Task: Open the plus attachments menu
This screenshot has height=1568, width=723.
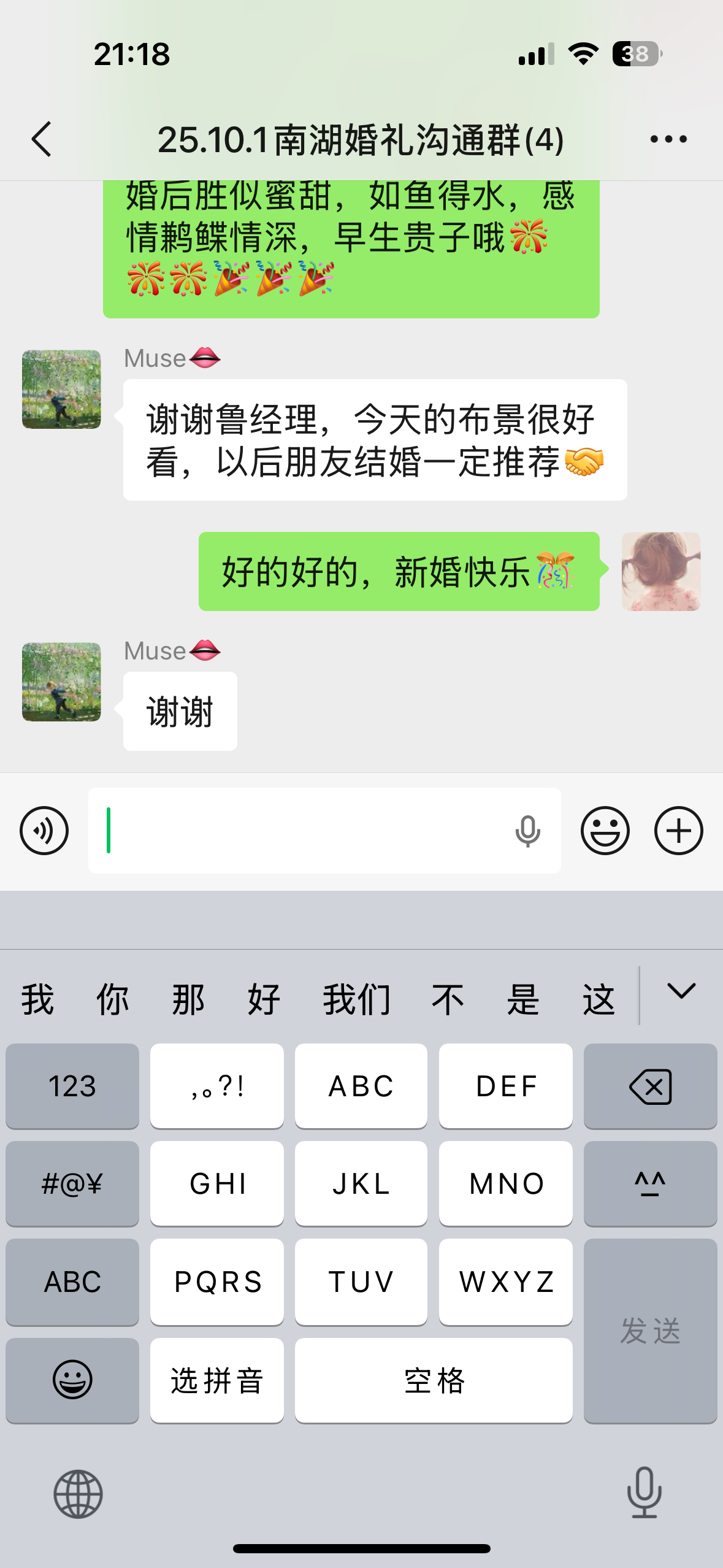Action: (x=678, y=831)
